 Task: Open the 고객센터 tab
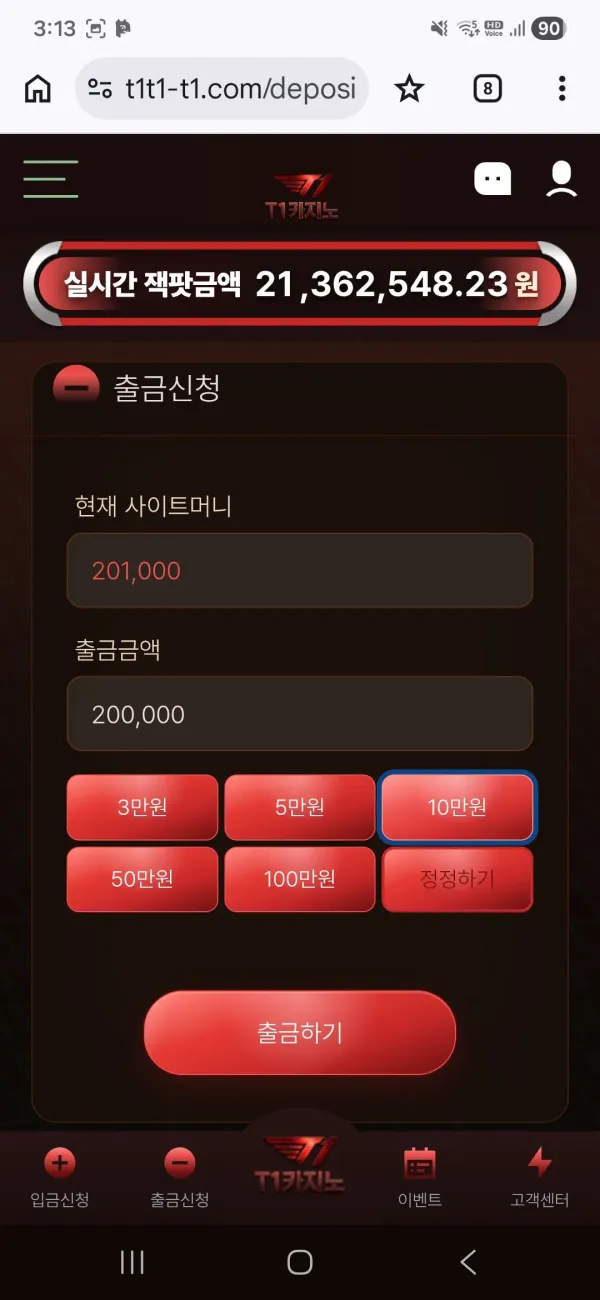[540, 1178]
